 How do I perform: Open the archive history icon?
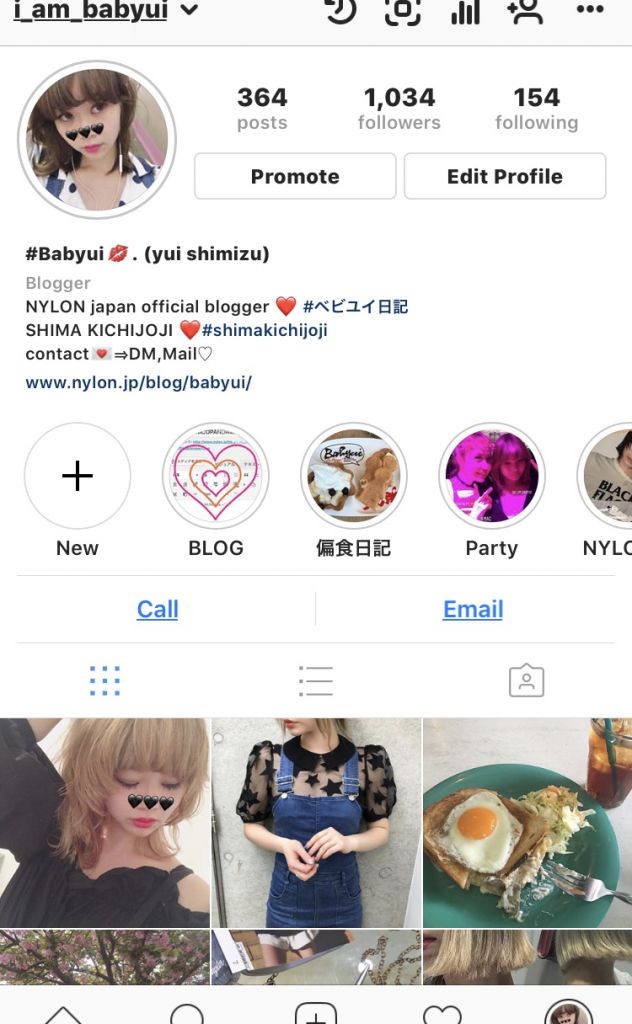pos(340,11)
